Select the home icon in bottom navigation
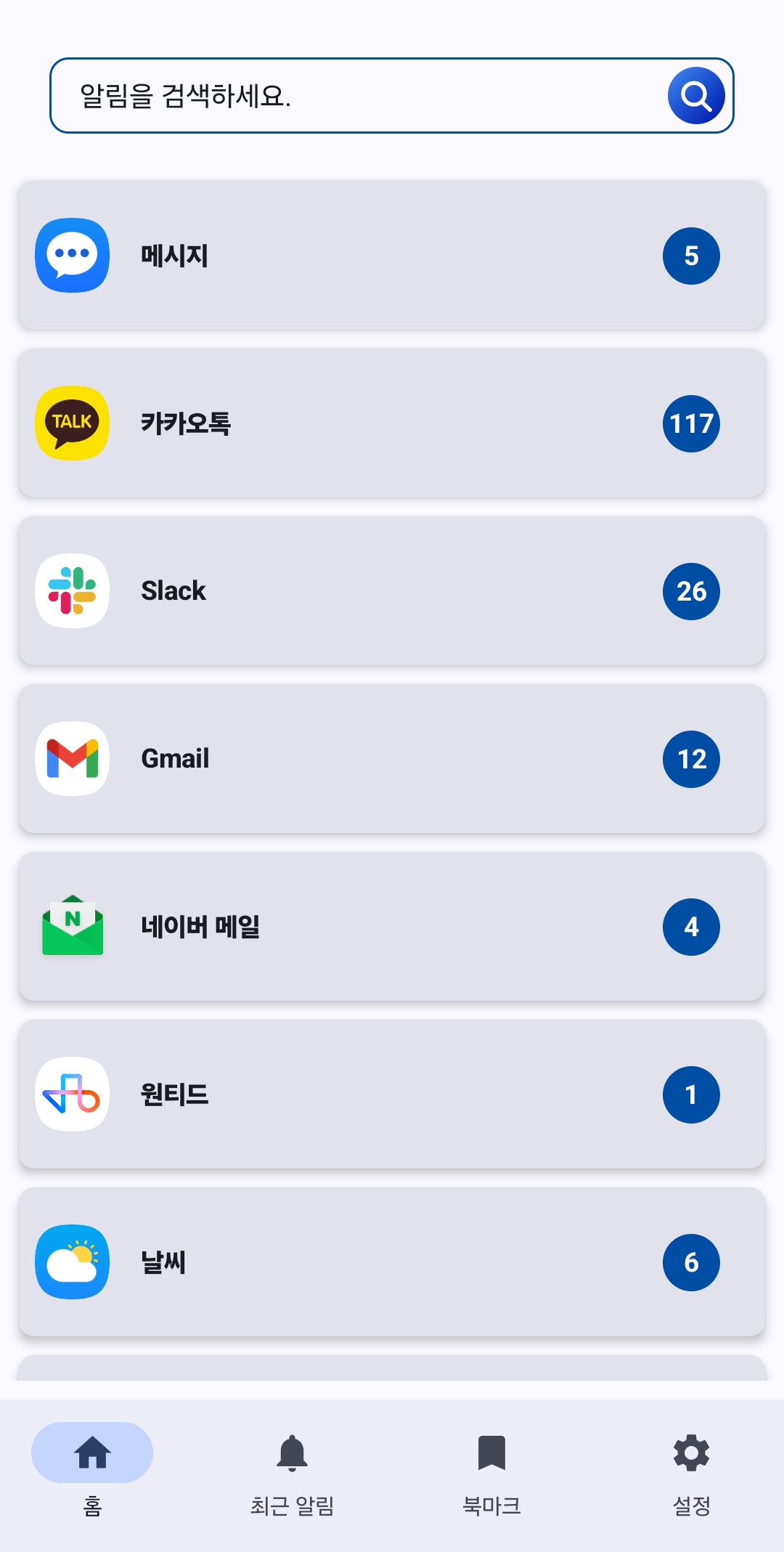The height and width of the screenshot is (1552, 784). tap(91, 1453)
